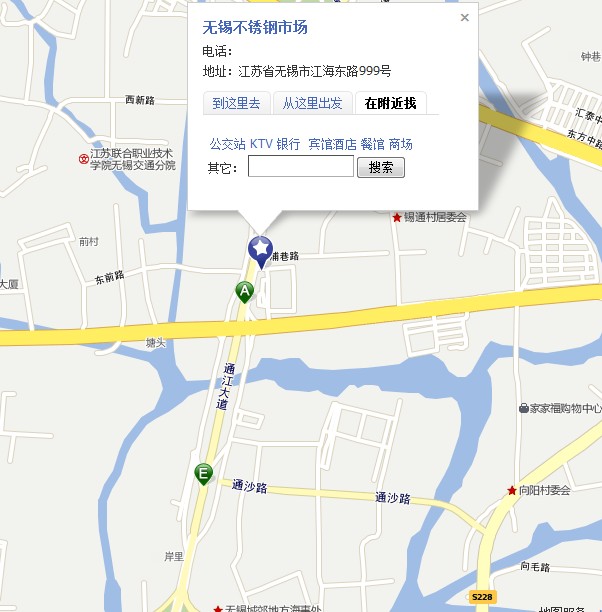Find nearby KTV
This screenshot has height=612, width=602.
click(260, 144)
